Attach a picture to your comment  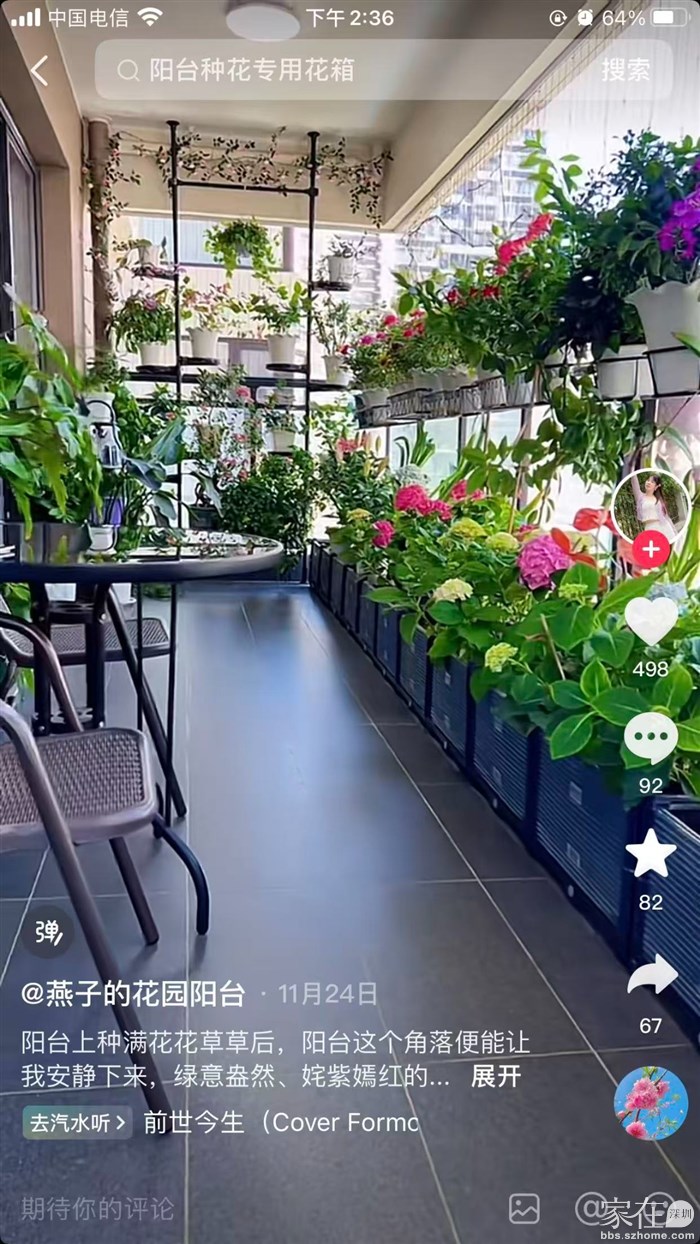pos(524,1208)
